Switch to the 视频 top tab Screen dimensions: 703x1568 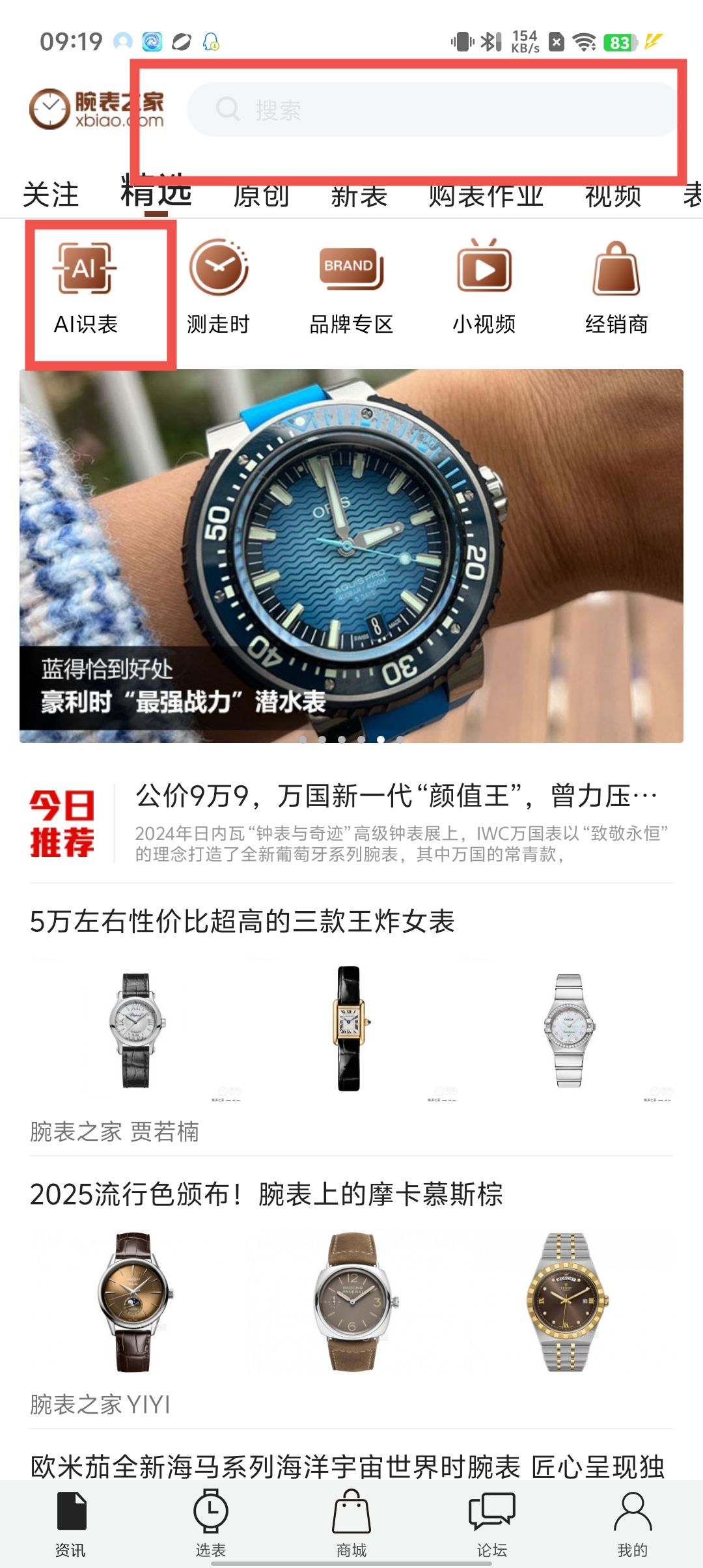tap(613, 195)
